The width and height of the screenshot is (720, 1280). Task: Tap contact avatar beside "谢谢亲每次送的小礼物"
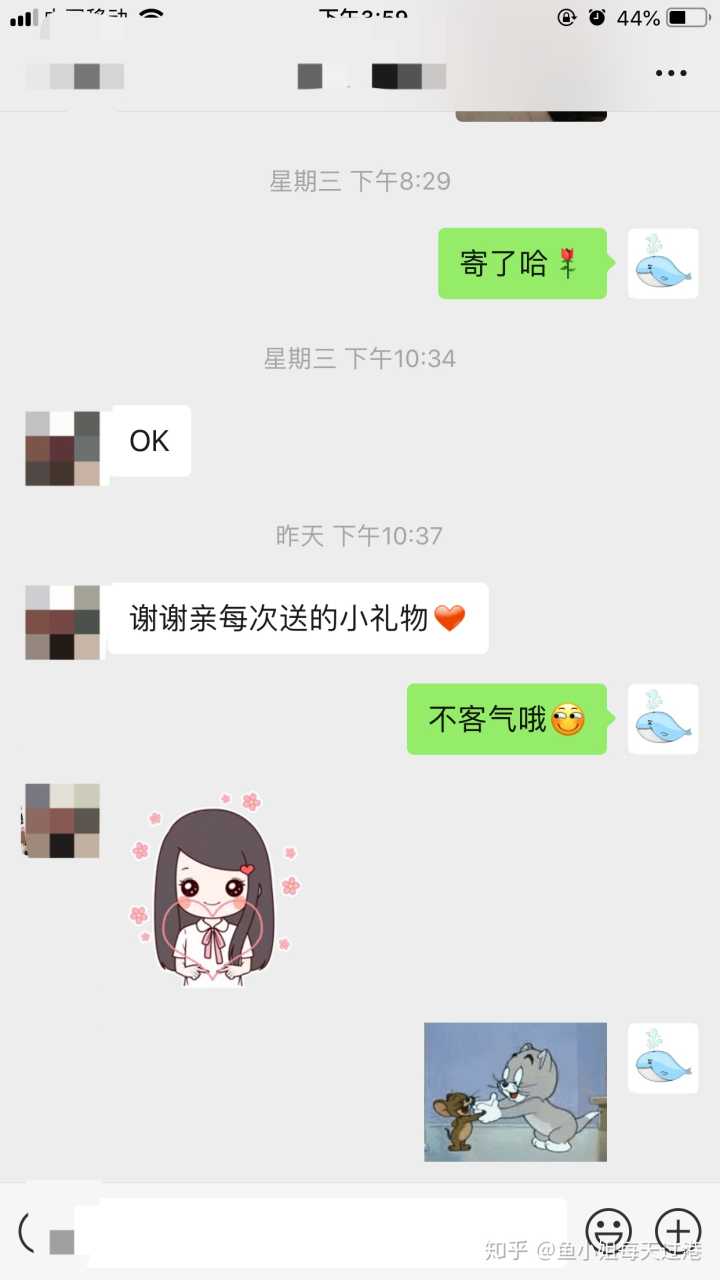coord(62,622)
